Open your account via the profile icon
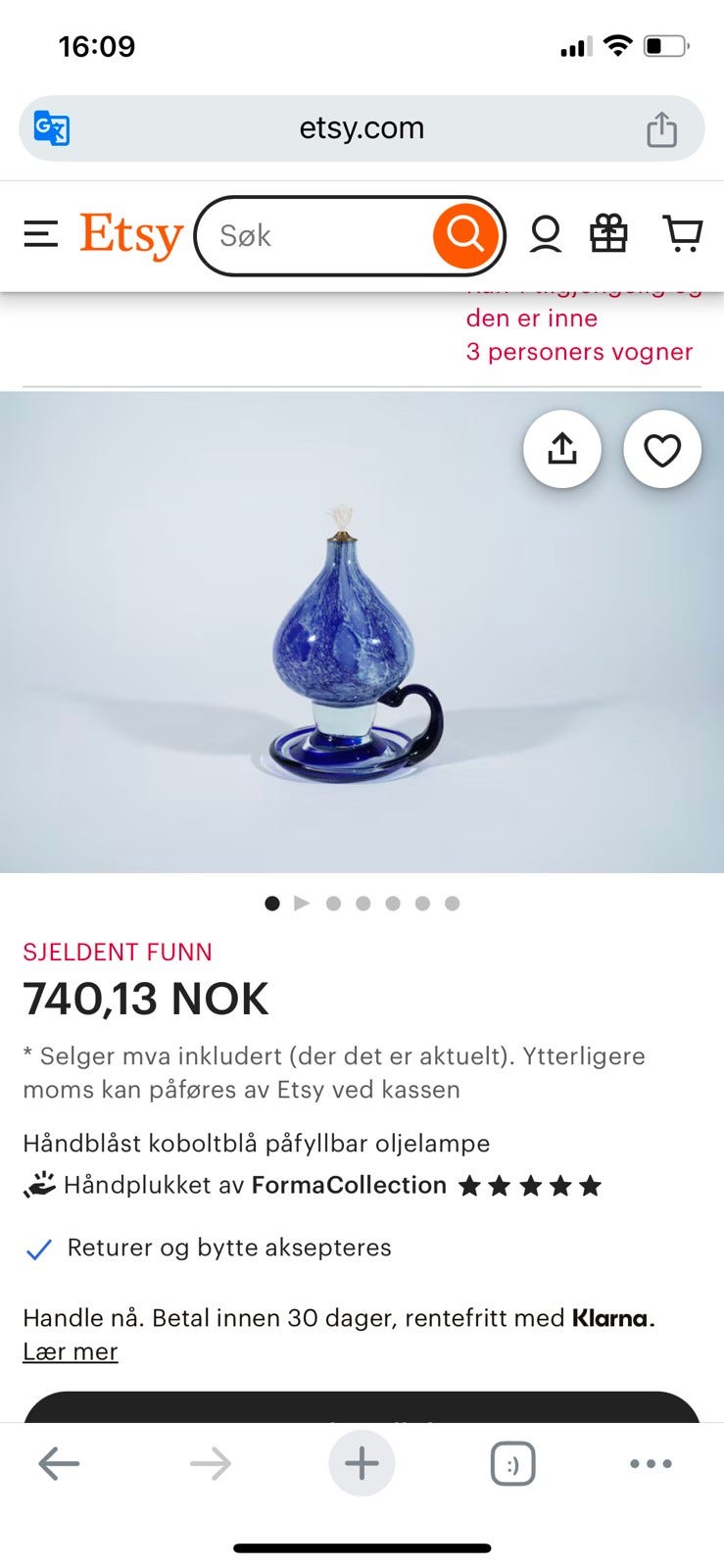 545,235
